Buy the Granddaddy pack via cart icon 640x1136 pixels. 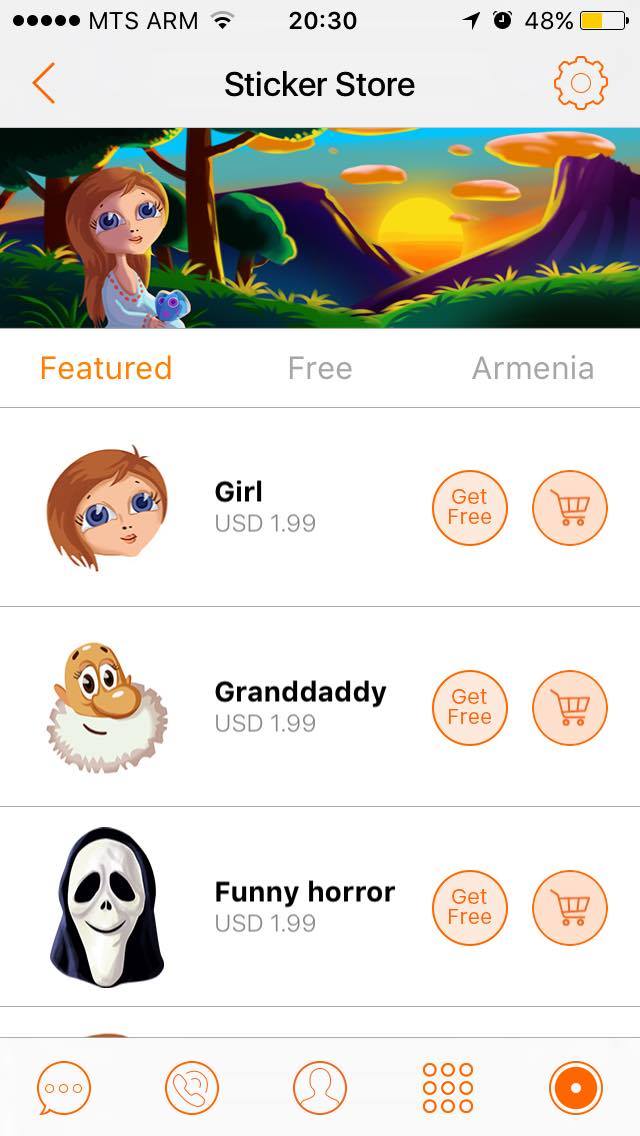[570, 708]
